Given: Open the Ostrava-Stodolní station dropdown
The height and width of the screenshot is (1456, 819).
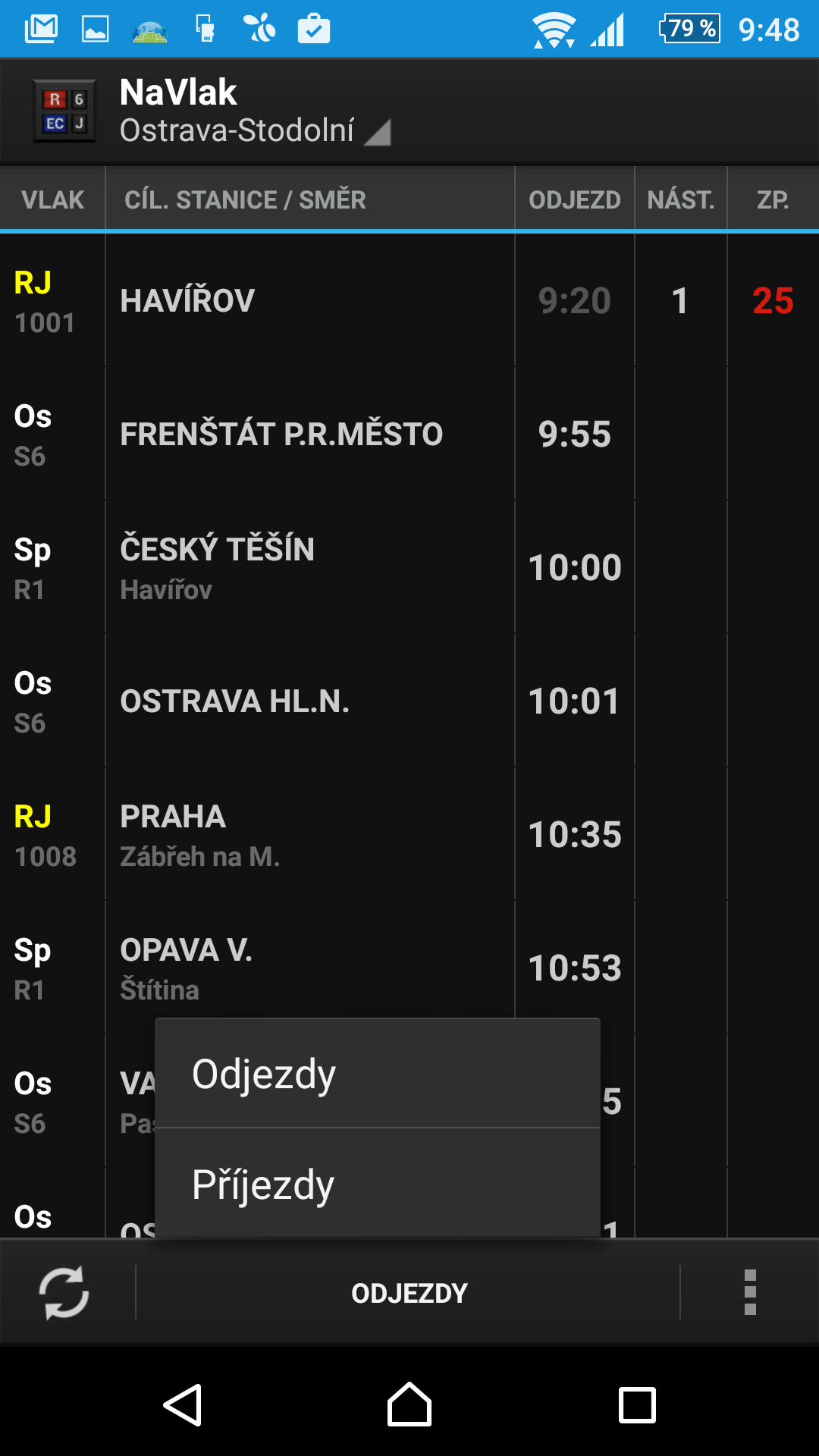Looking at the screenshot, I should point(256,130).
